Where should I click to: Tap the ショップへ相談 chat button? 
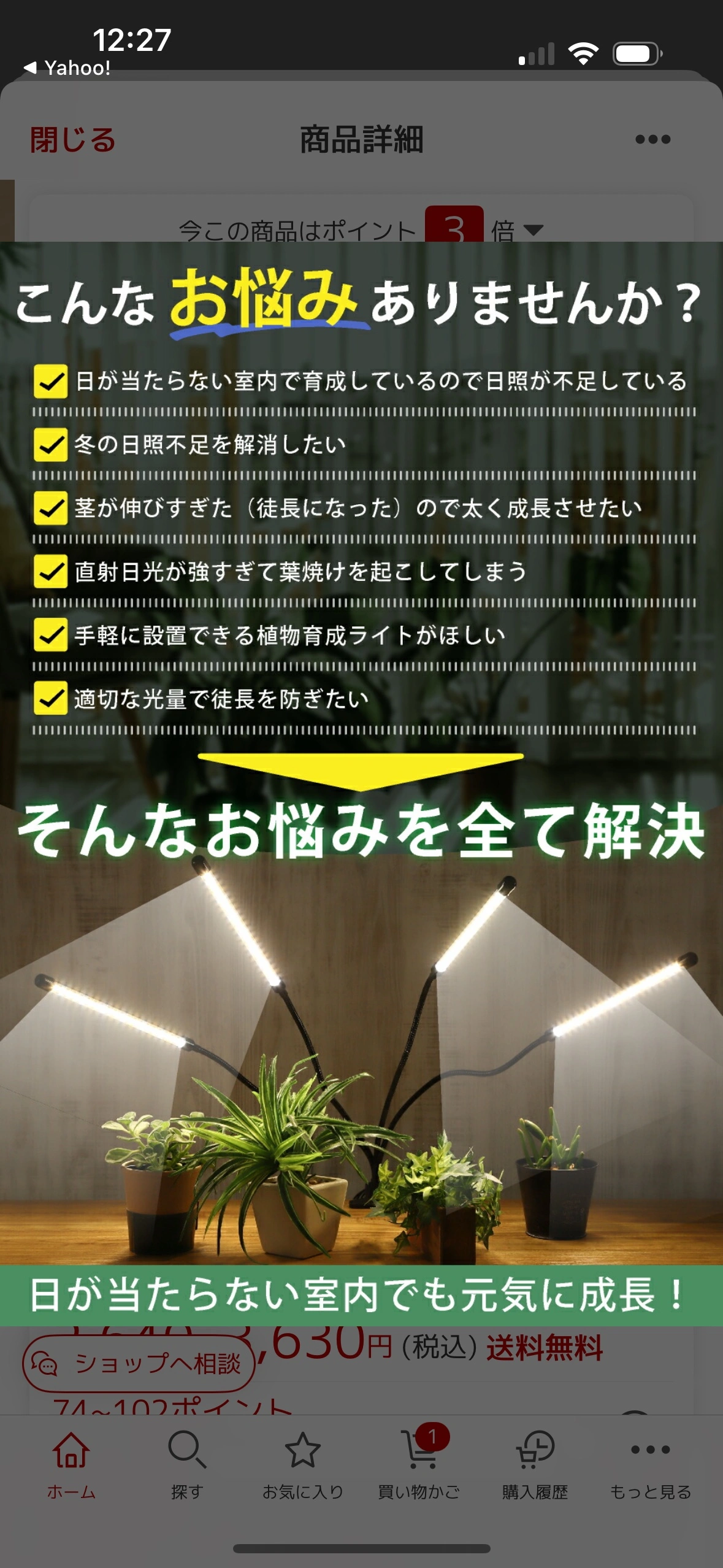point(139,1363)
